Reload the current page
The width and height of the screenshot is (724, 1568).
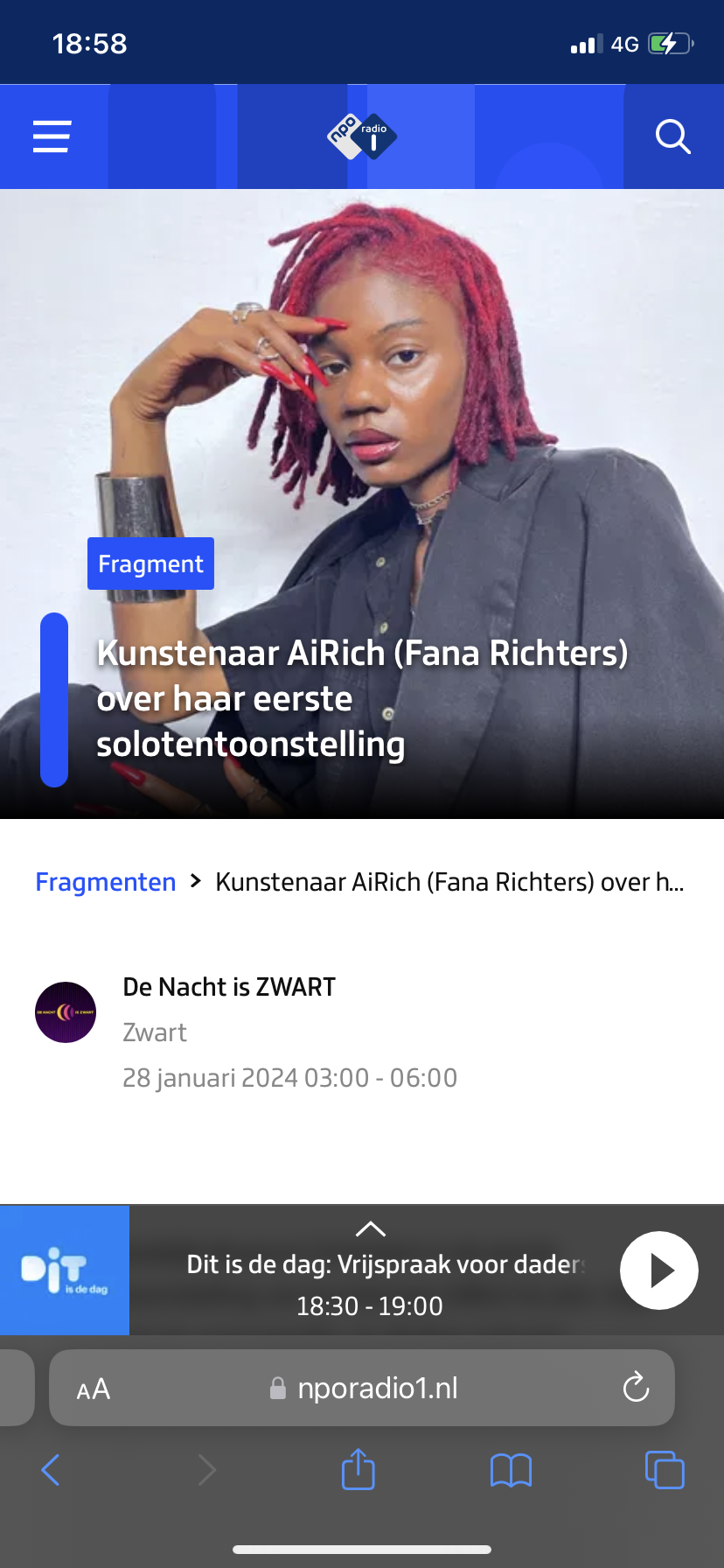636,1388
